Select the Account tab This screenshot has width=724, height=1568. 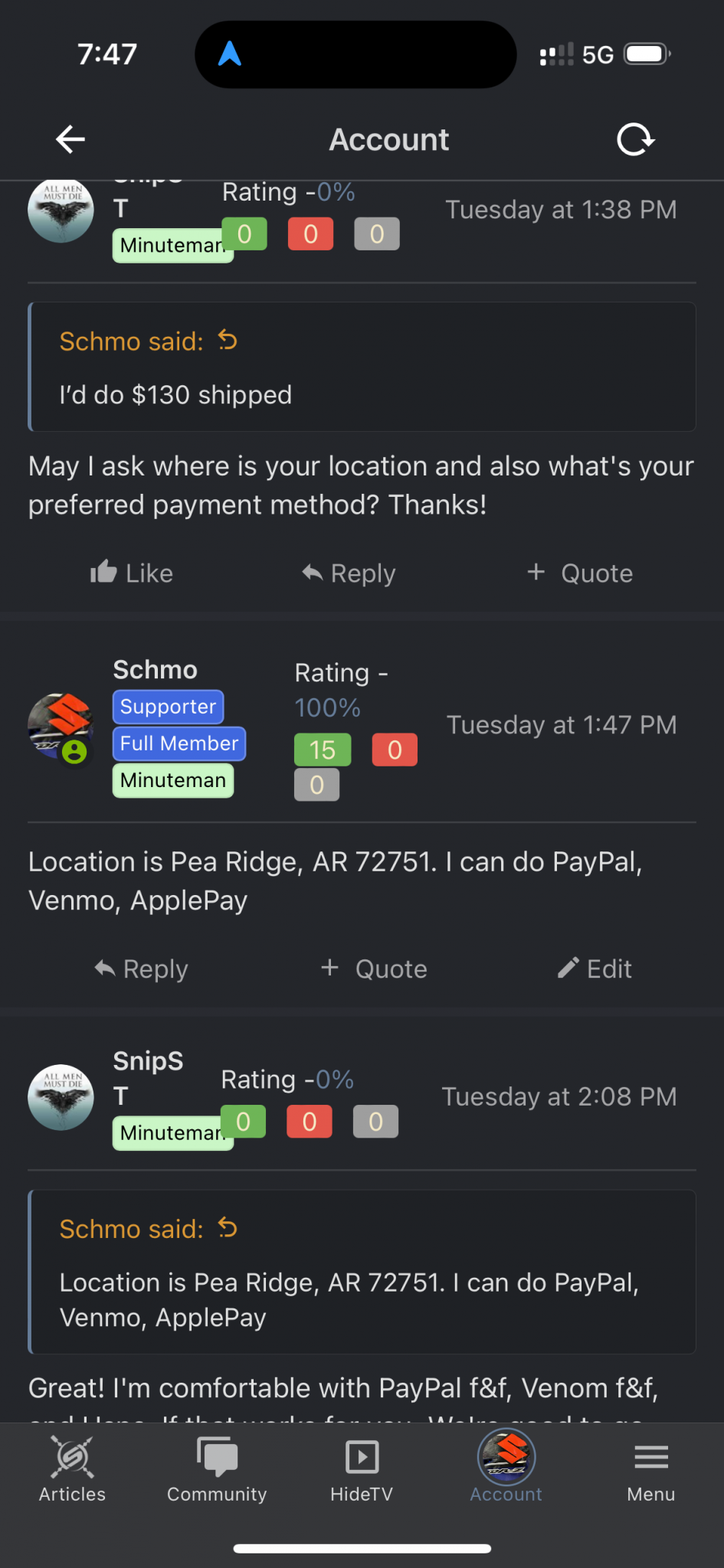click(x=506, y=1468)
